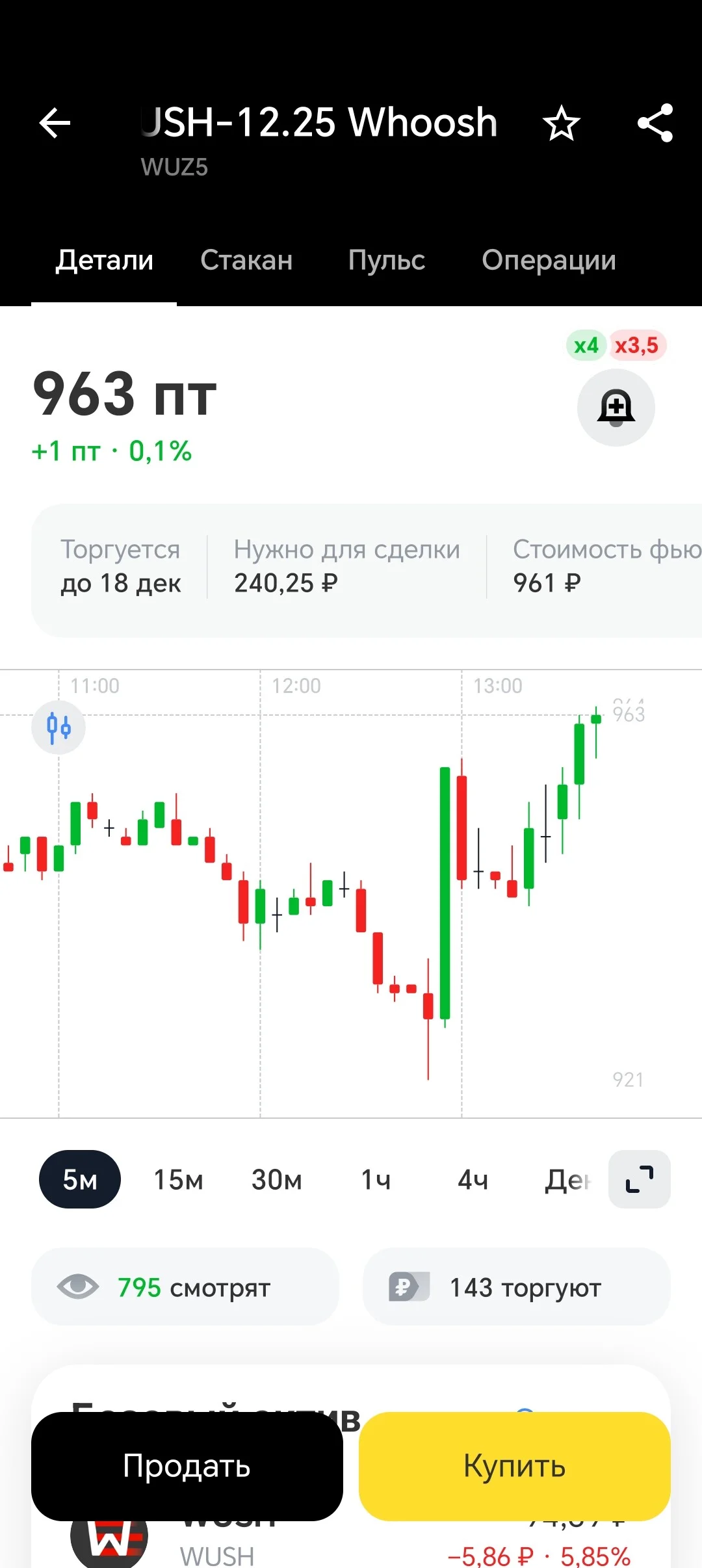
Task: Switch to the Стакан tab
Action: click(246, 260)
